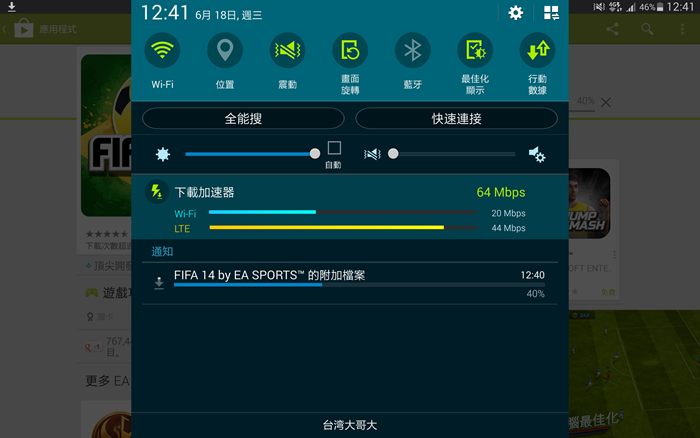Open the quick settings grid panel
The width and height of the screenshot is (700, 438).
[x=551, y=13]
